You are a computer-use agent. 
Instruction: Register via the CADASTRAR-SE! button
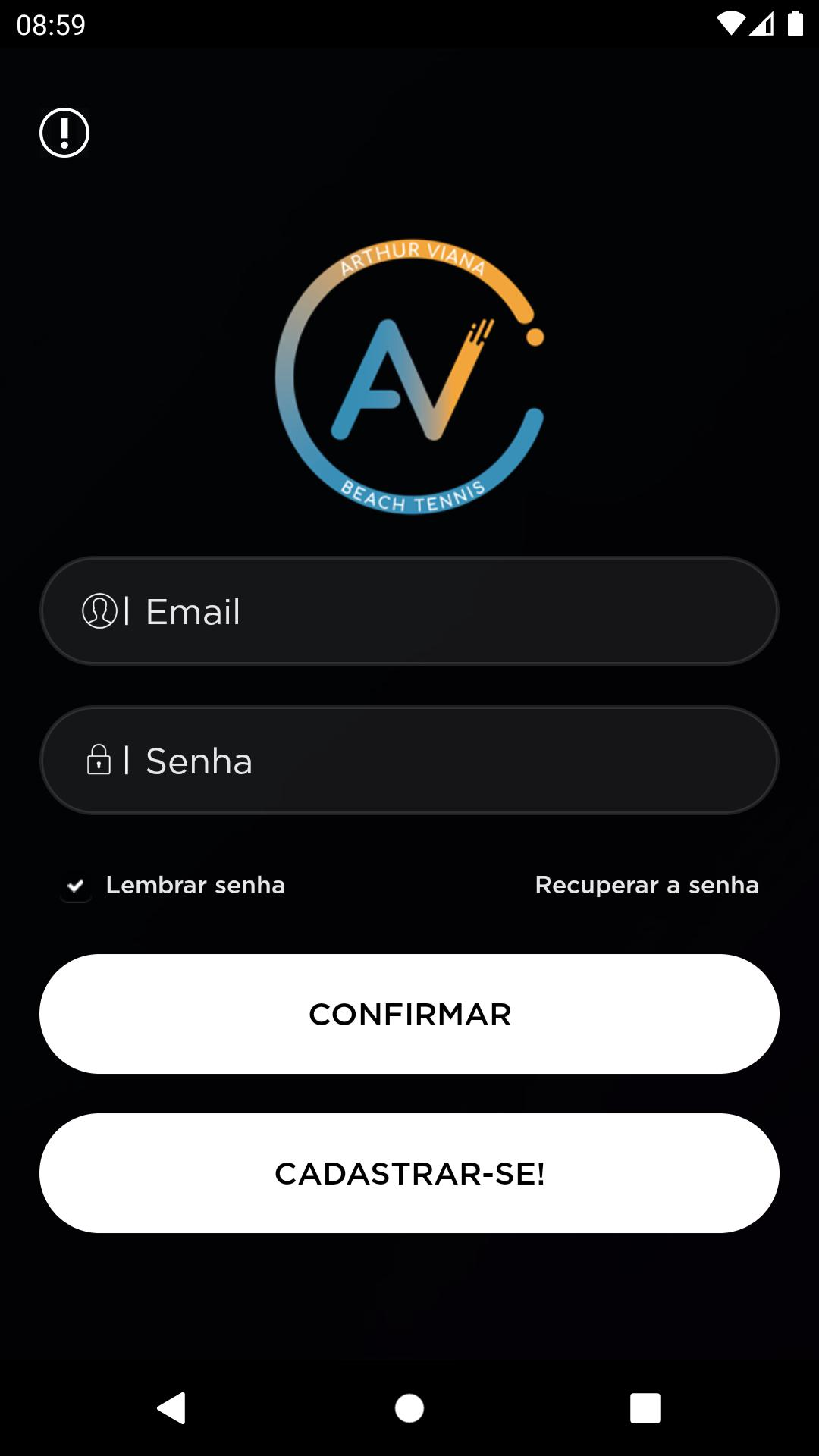click(409, 1173)
